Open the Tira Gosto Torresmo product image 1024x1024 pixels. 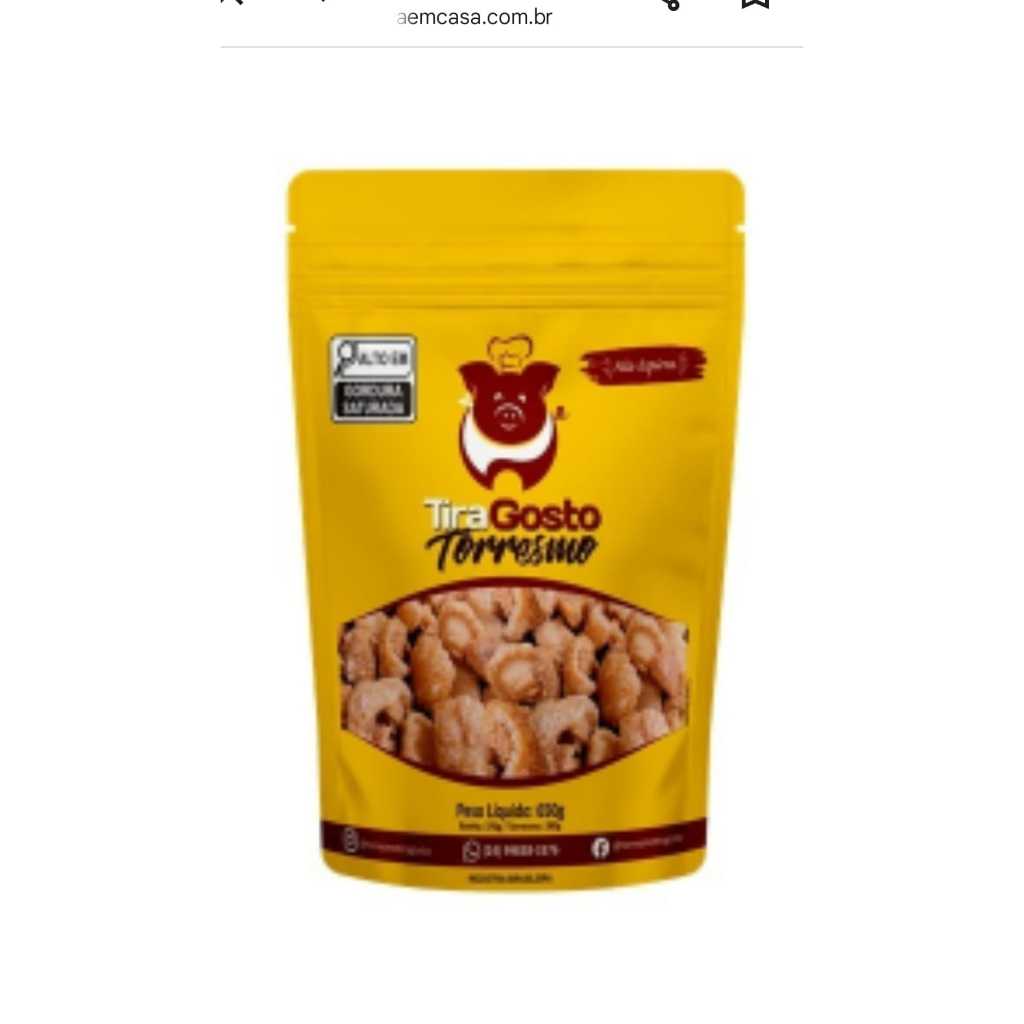[x=515, y=530]
